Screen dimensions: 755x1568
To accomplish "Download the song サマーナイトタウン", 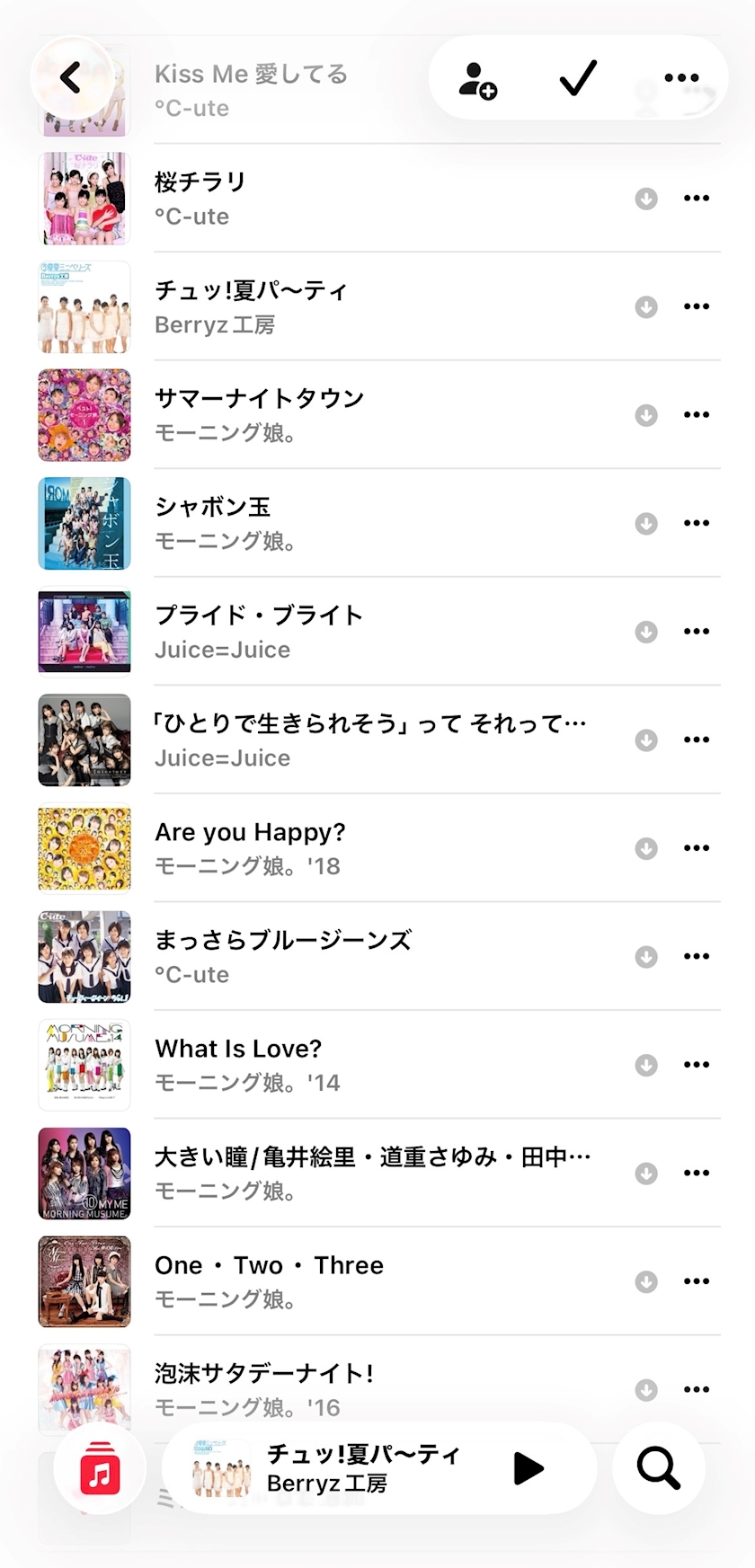I will tap(646, 415).
